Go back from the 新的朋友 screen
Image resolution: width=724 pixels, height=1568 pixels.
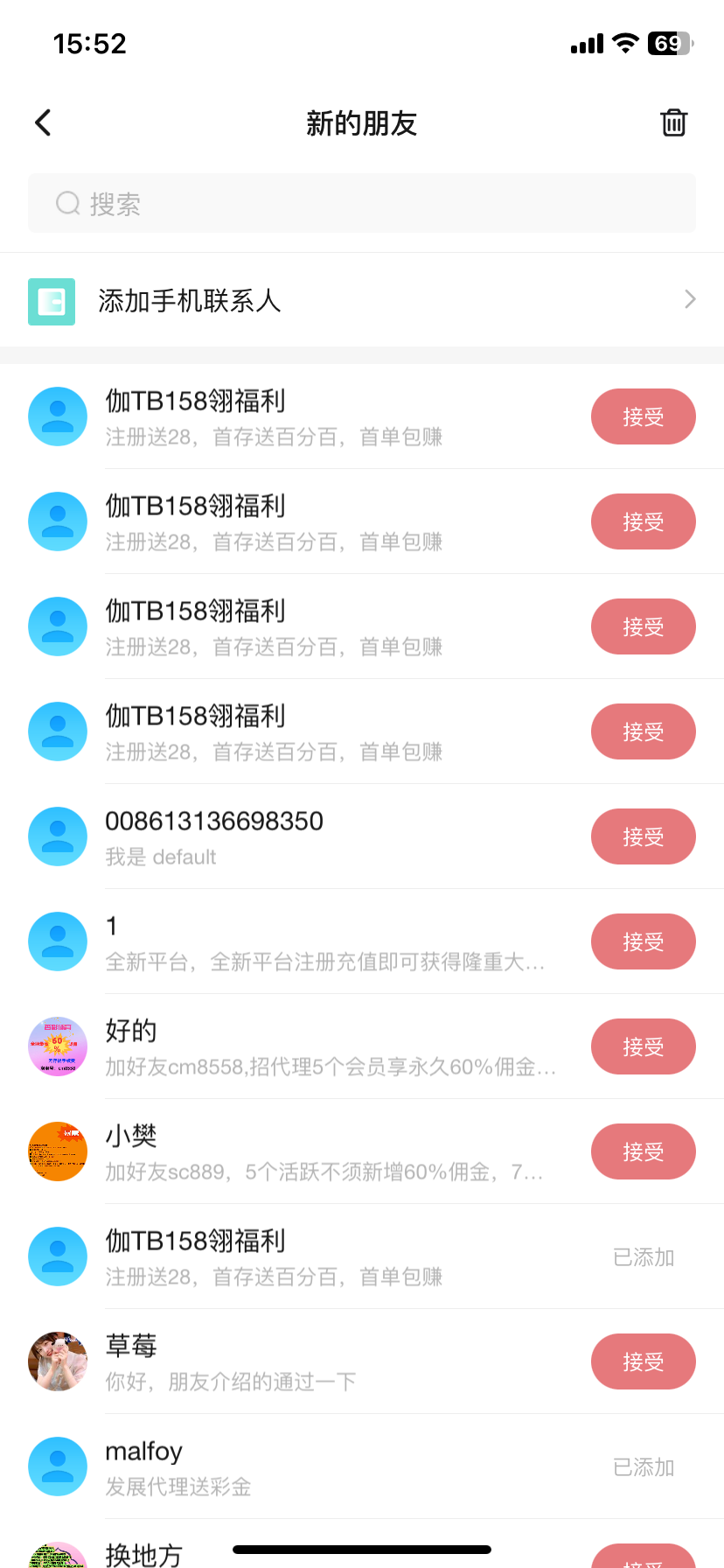(x=43, y=122)
